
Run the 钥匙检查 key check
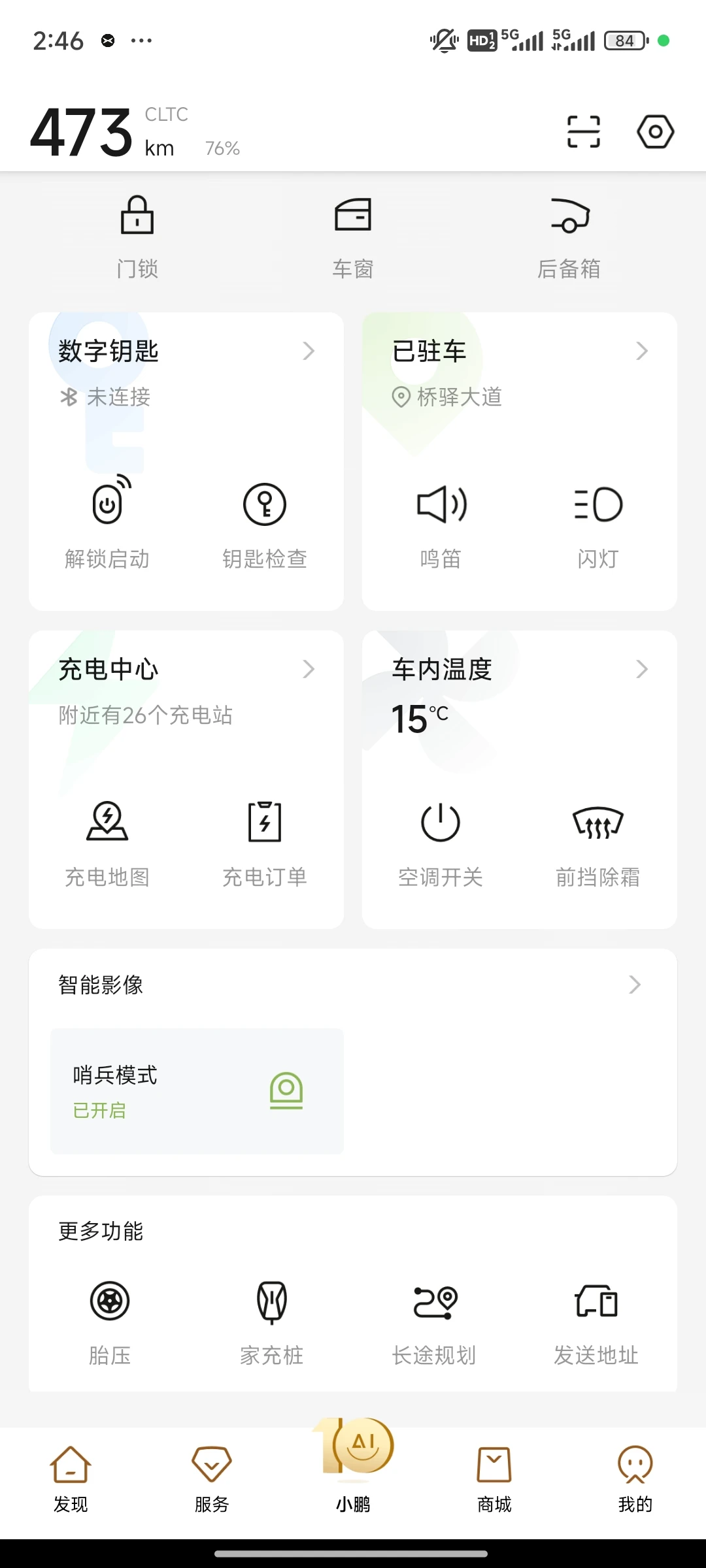265,523
